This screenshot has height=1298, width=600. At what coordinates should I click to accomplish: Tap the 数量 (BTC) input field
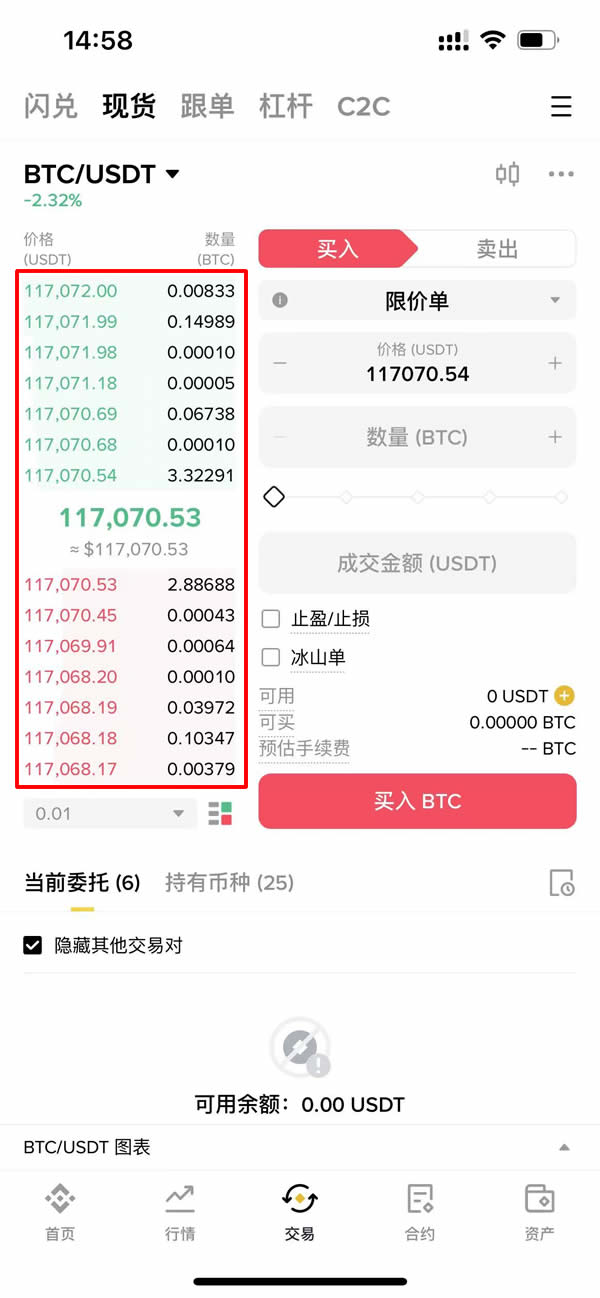click(417, 437)
